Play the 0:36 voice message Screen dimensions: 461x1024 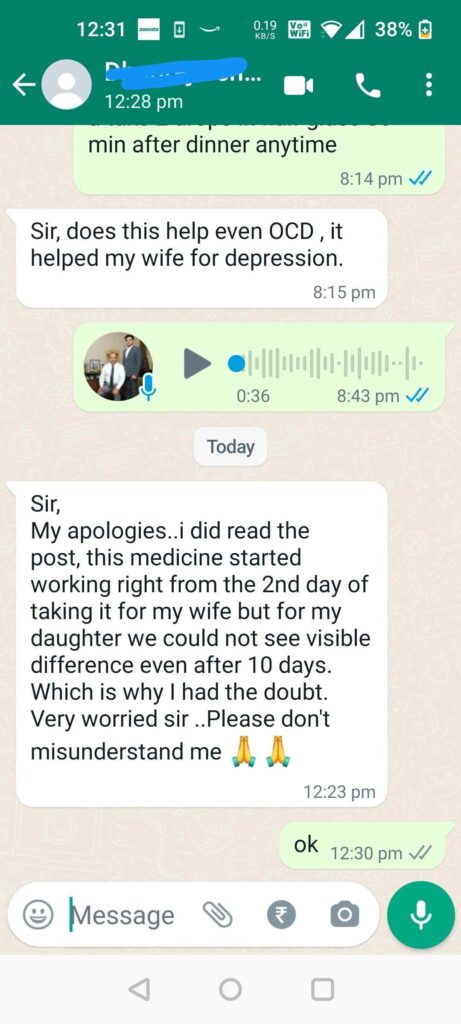click(x=197, y=363)
